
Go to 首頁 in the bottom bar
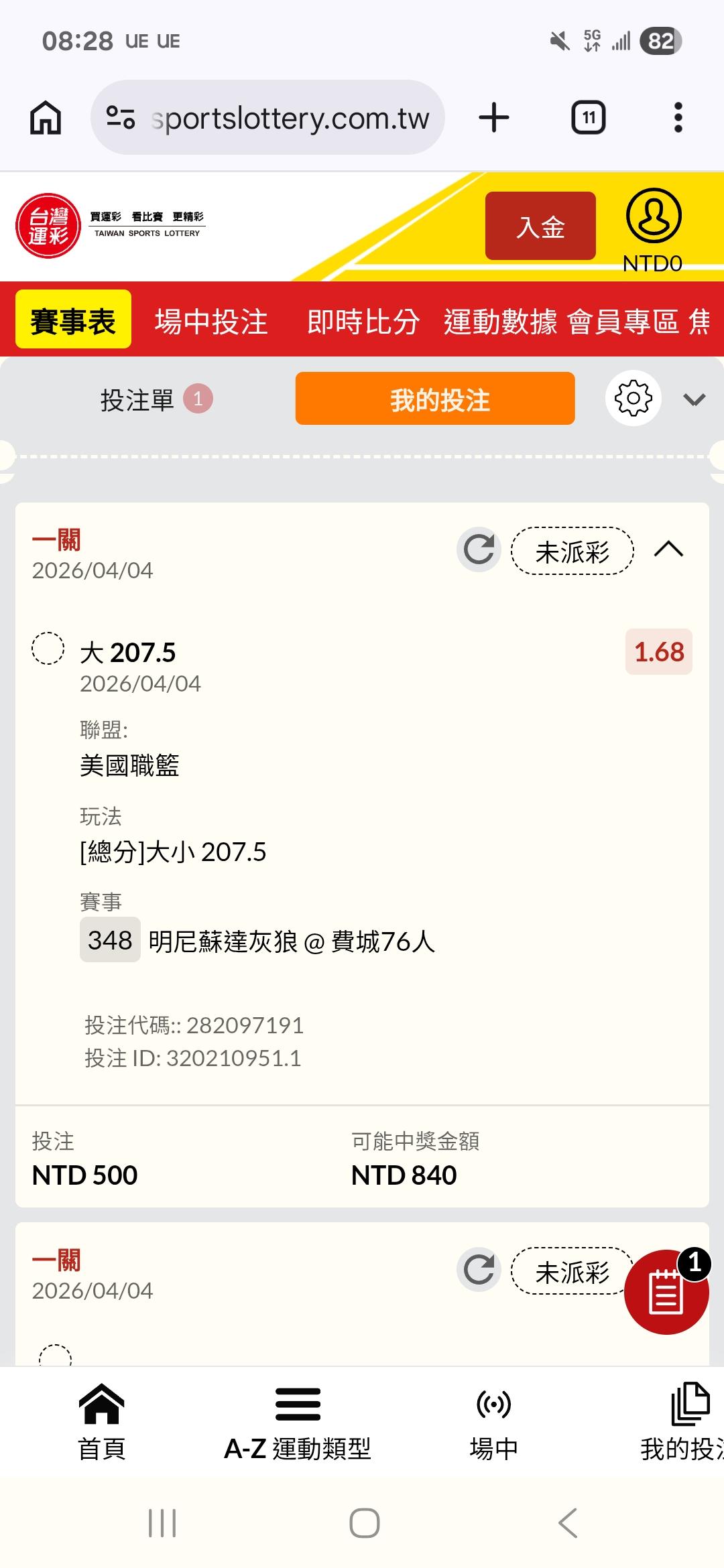[102, 1422]
